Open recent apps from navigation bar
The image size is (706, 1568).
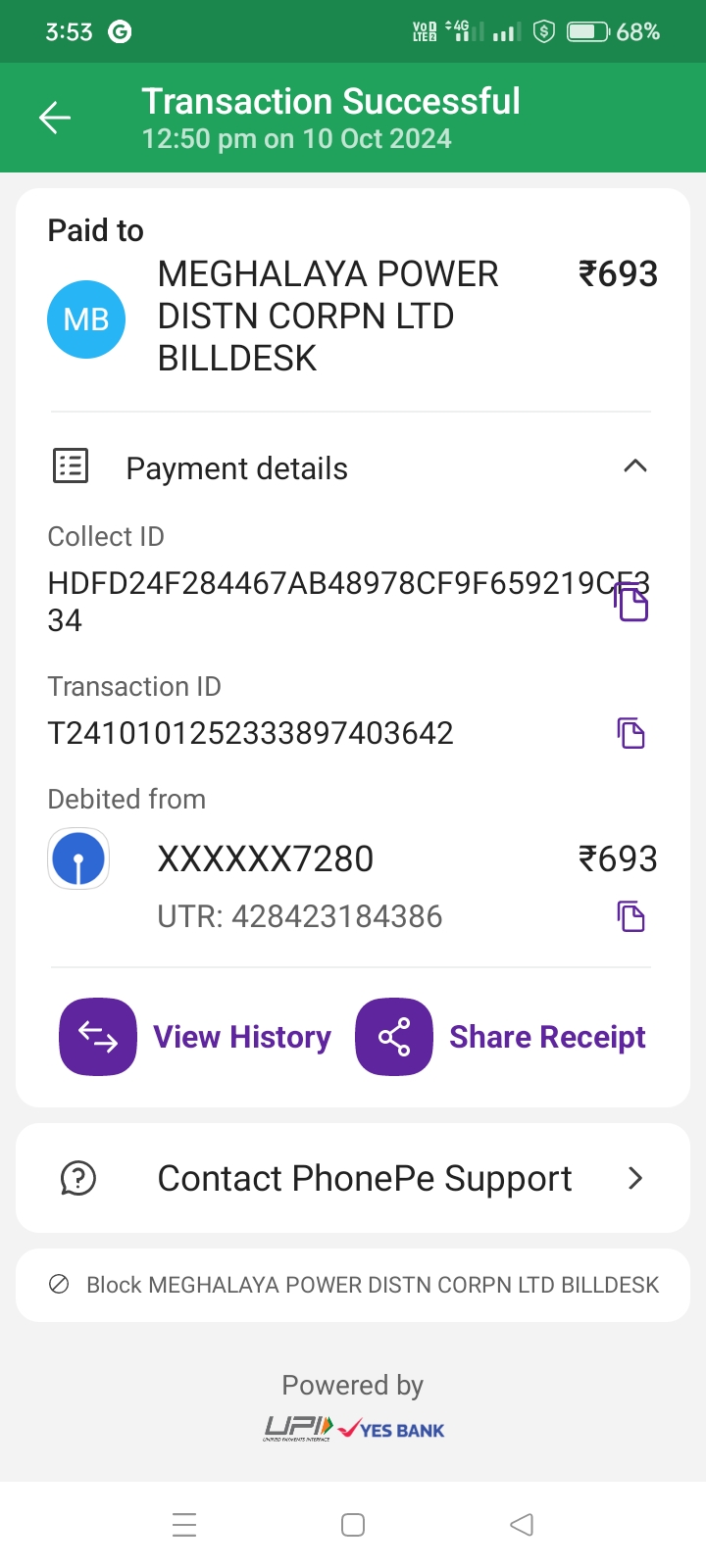coord(184,1525)
